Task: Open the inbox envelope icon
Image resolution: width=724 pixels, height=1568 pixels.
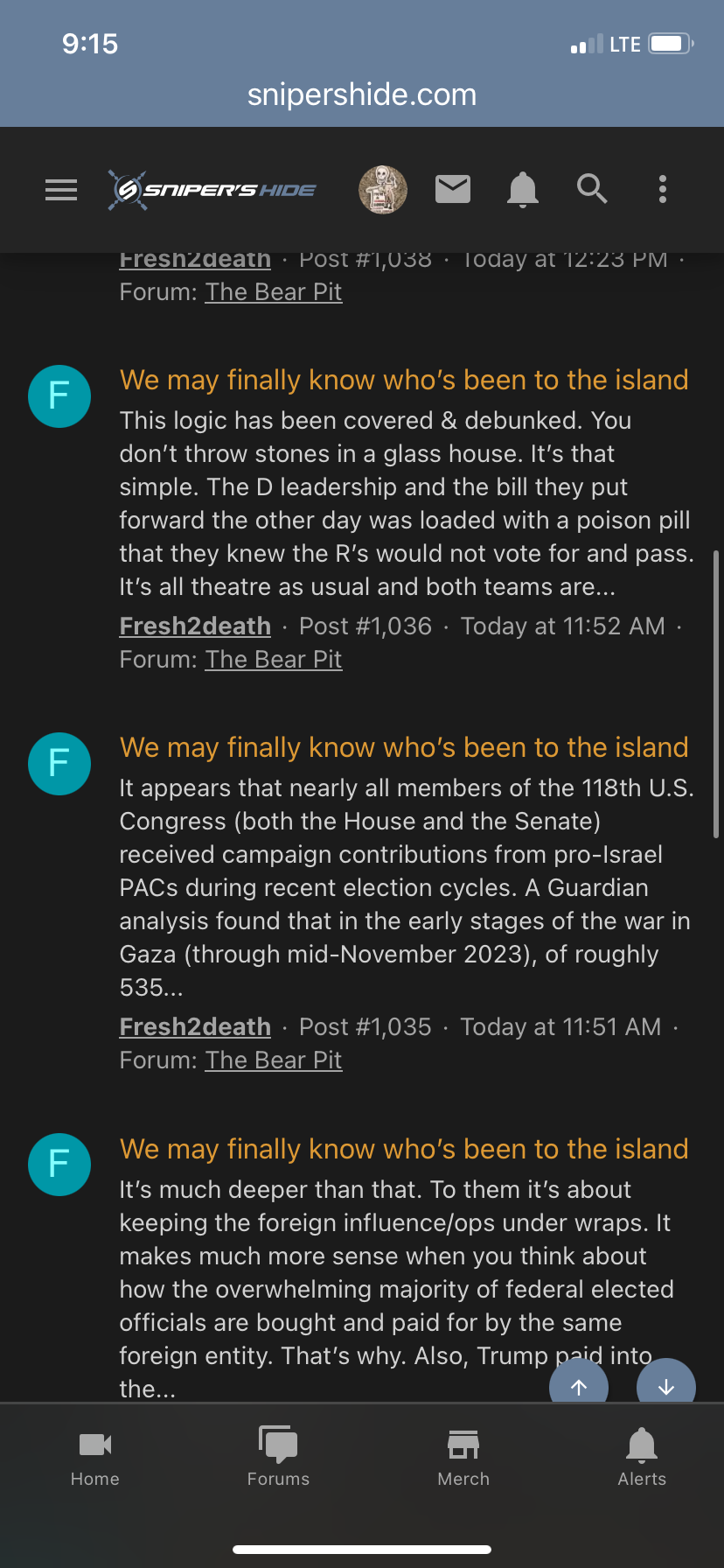Action: coord(453,189)
